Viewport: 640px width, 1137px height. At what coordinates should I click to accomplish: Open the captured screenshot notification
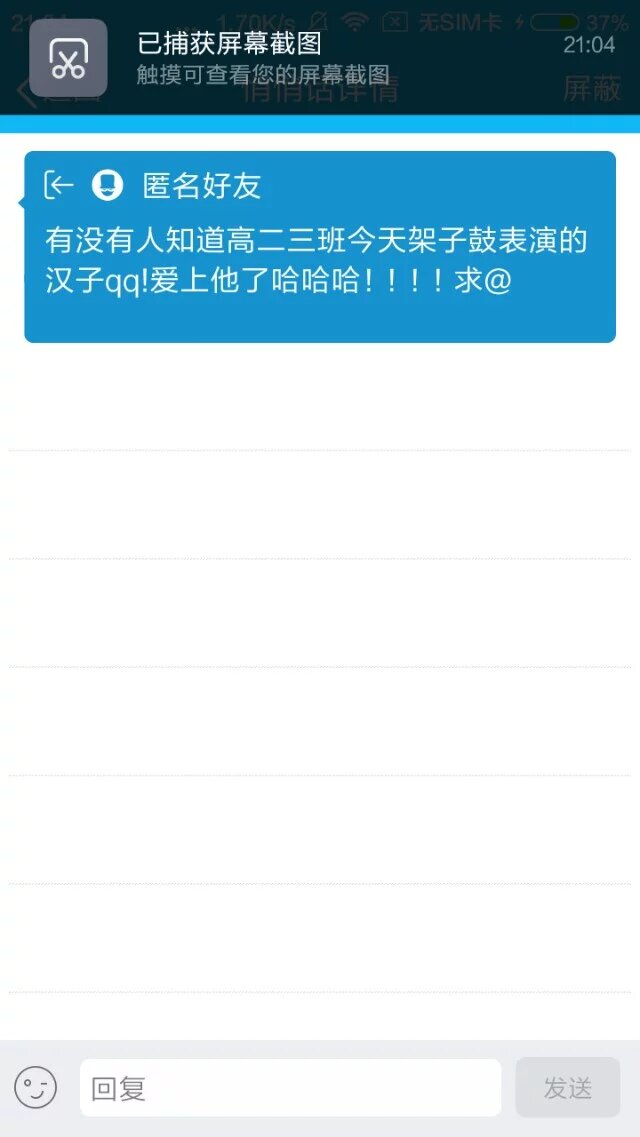coord(320,58)
